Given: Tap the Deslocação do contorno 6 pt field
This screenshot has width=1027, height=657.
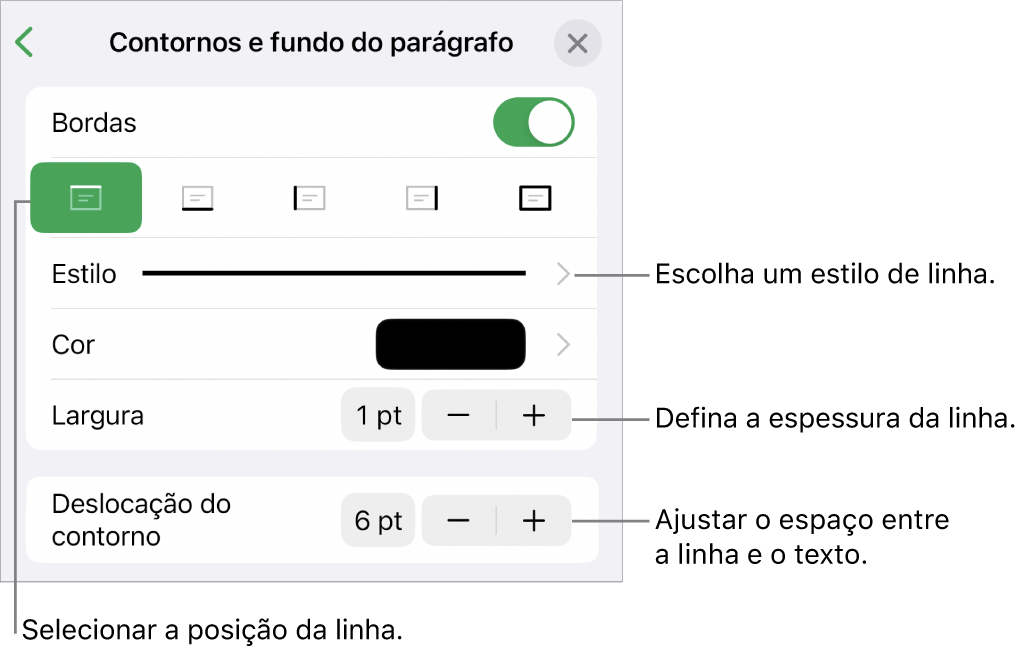Looking at the screenshot, I should coord(377,520).
